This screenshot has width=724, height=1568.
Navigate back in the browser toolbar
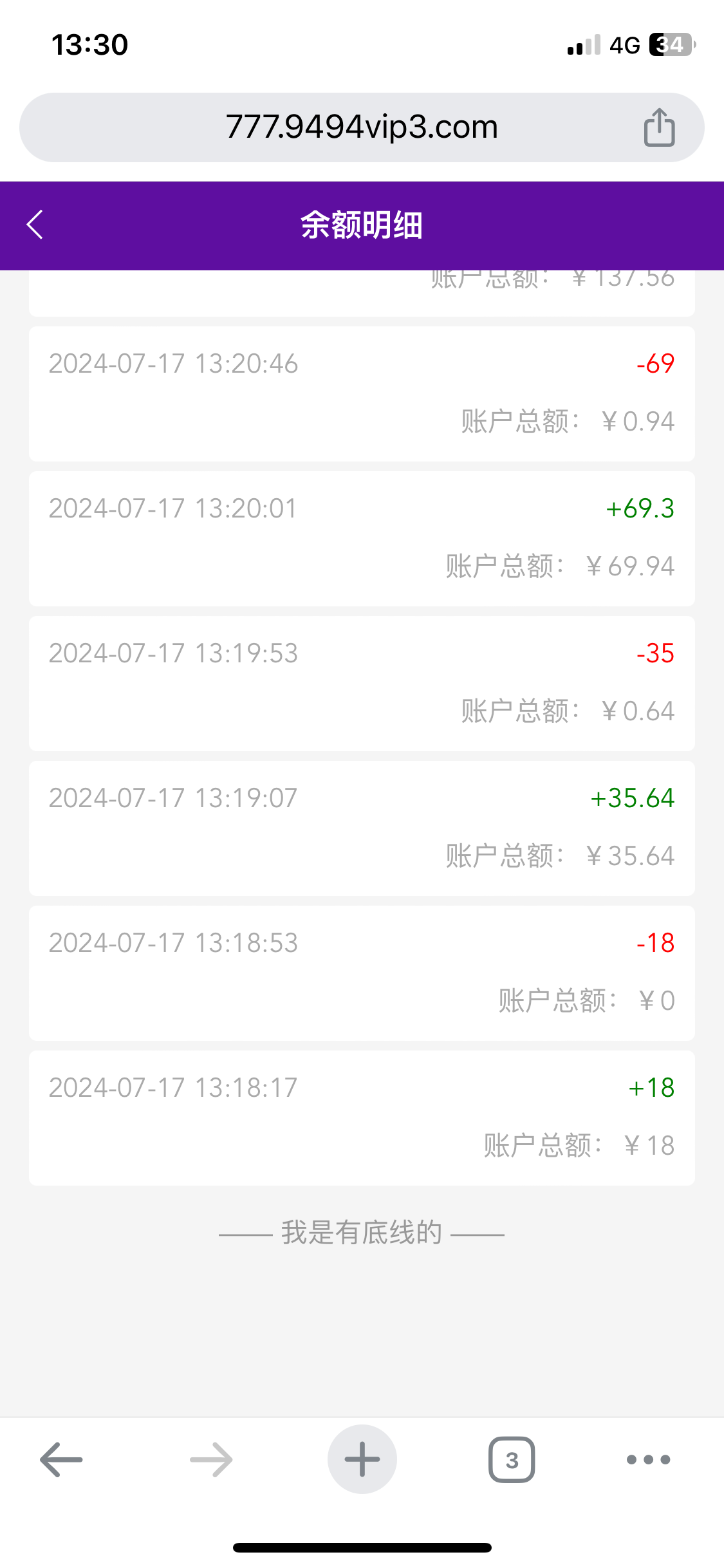coord(61,1459)
